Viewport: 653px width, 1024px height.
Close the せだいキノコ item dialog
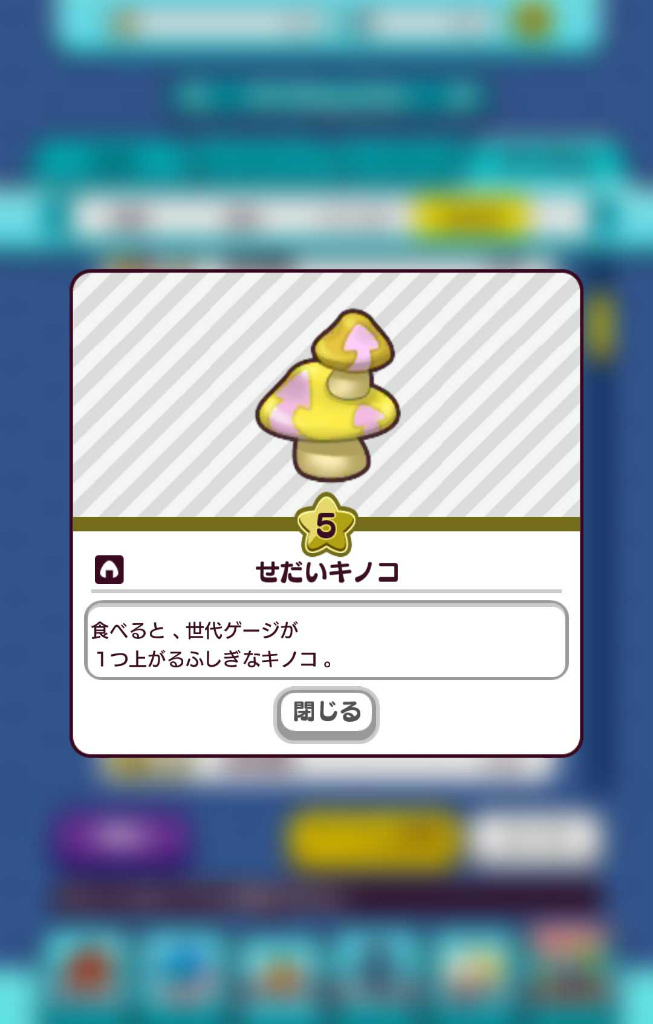pyautogui.click(x=326, y=714)
